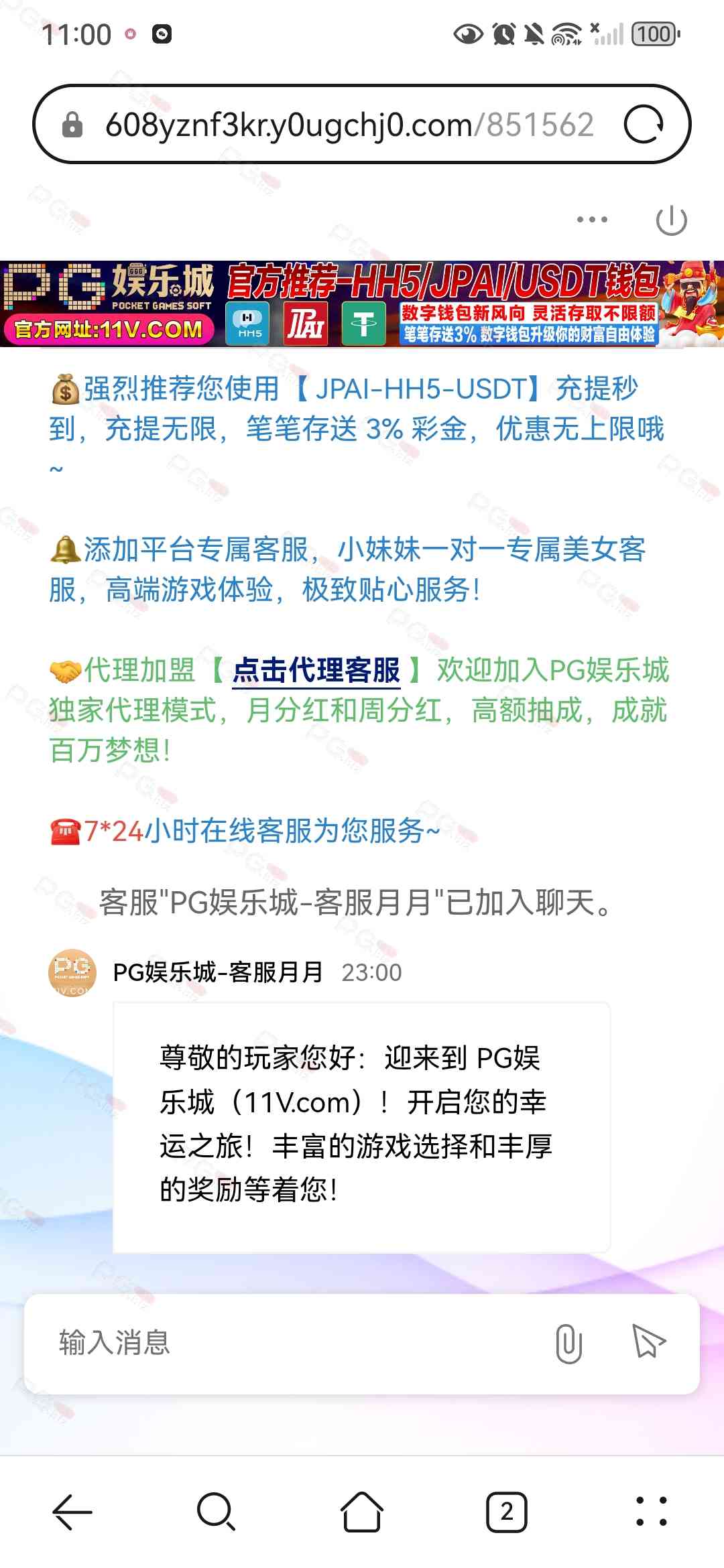Reload the page
Viewport: 724px width, 1568px height.
coord(644,125)
